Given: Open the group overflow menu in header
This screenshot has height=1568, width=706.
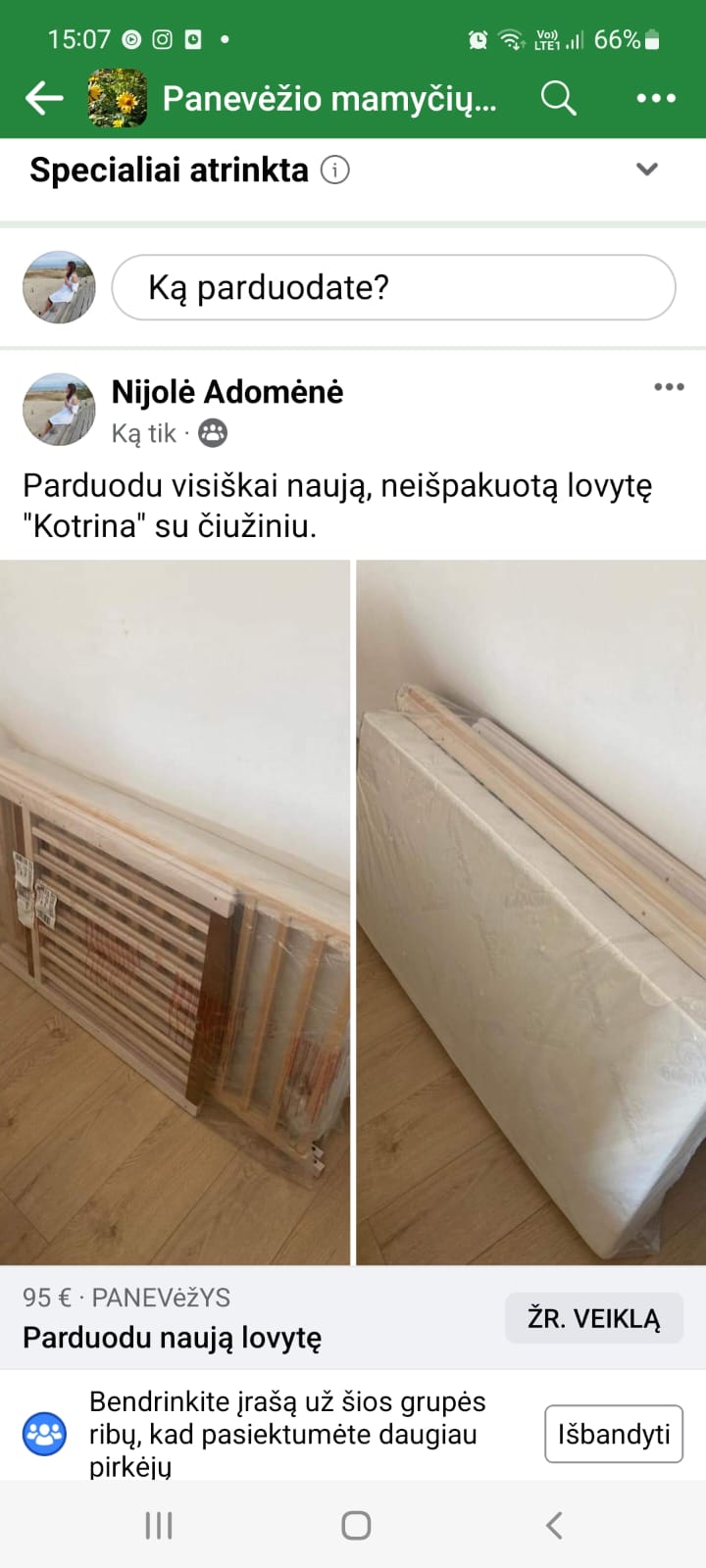Looking at the screenshot, I should (656, 98).
